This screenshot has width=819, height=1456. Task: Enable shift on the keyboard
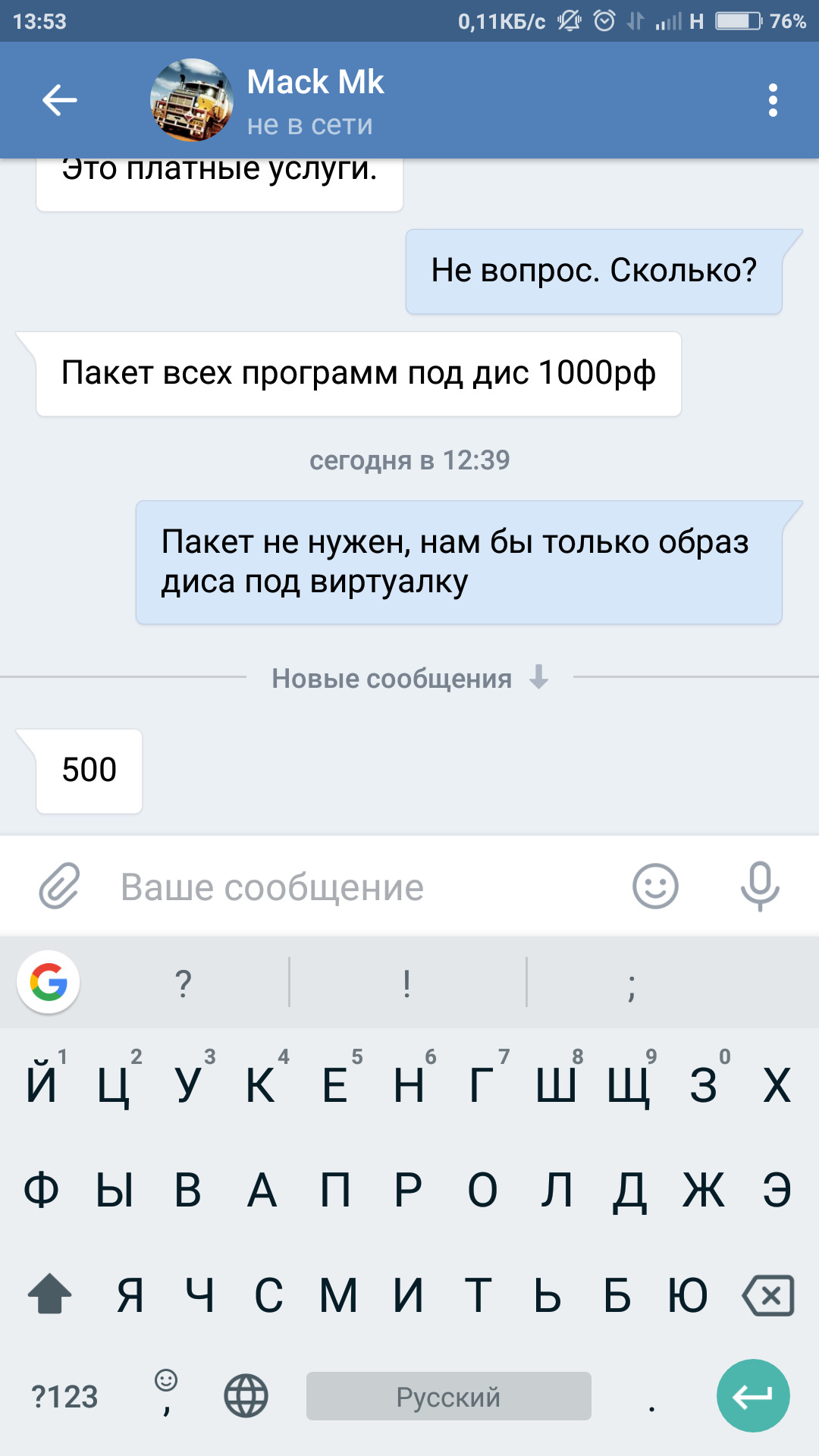coord(49,1294)
